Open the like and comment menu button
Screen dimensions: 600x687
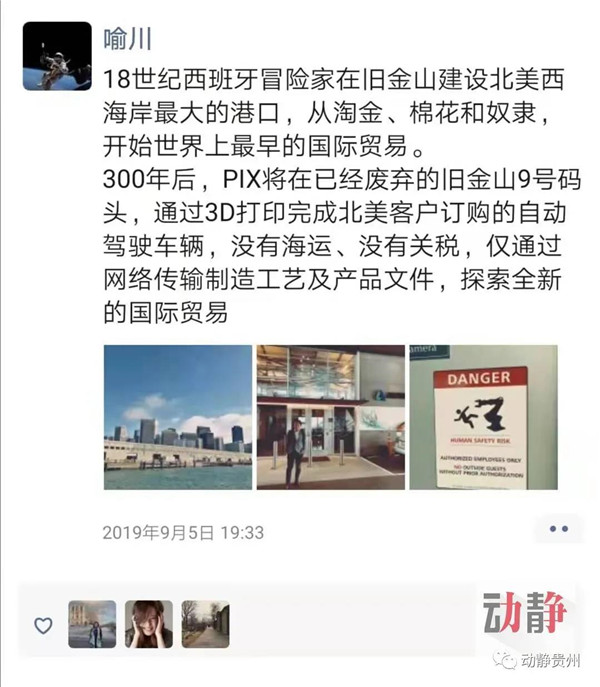[x=557, y=529]
